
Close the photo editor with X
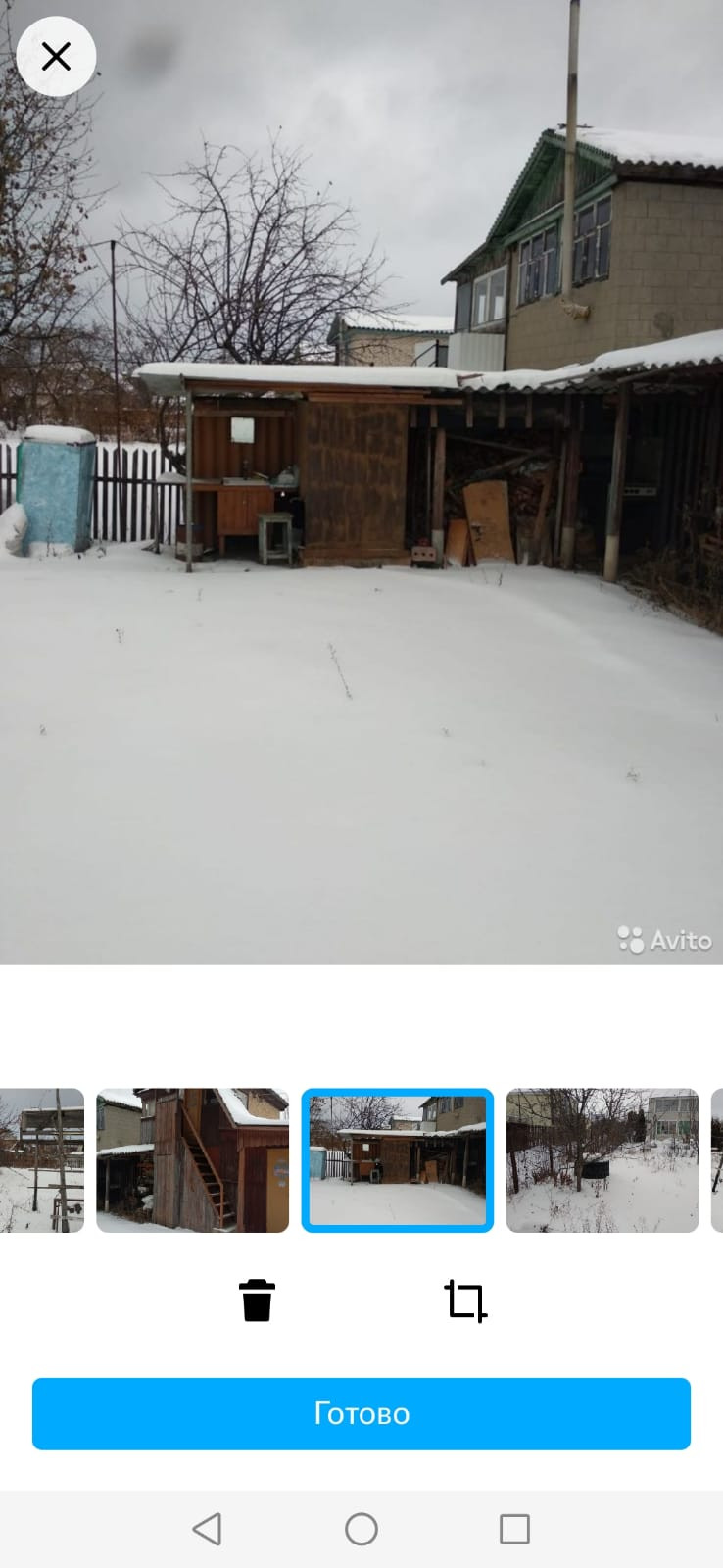click(56, 56)
